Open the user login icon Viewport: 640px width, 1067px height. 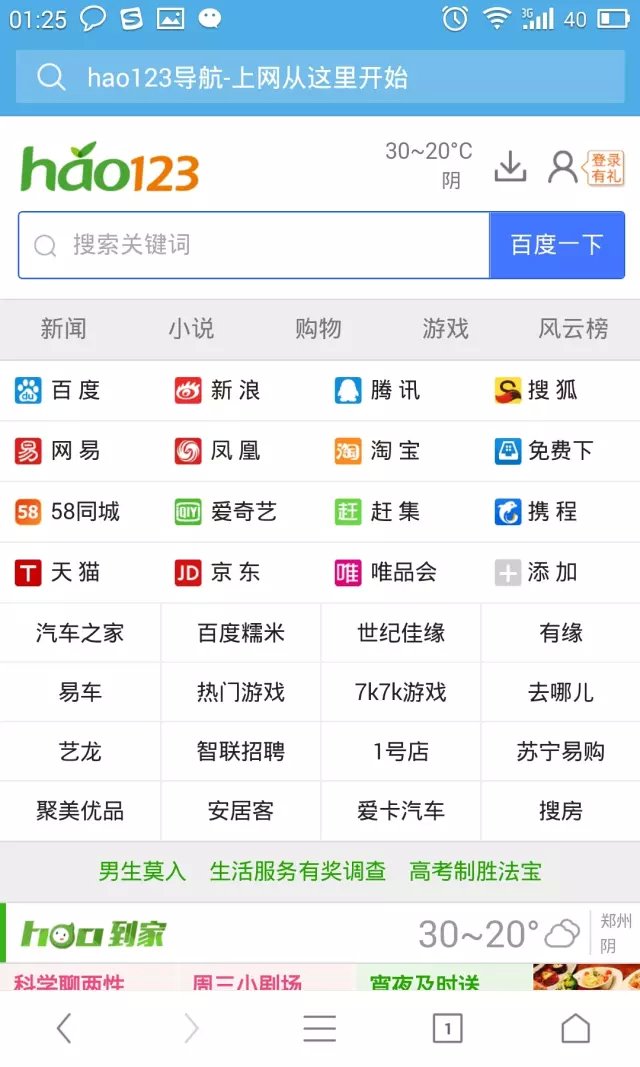pyautogui.click(x=563, y=167)
